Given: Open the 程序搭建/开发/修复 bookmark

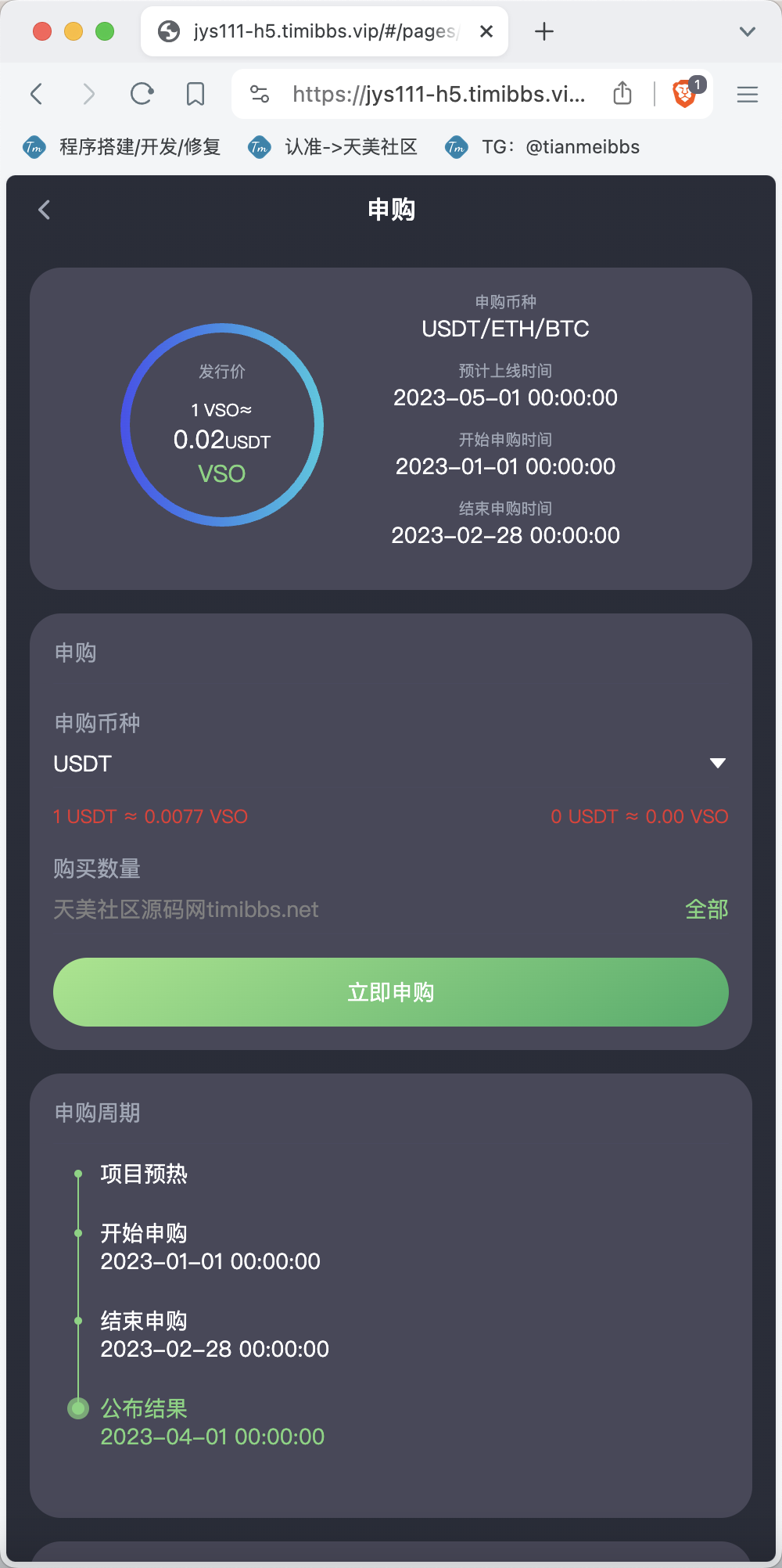Looking at the screenshot, I should click(x=124, y=147).
